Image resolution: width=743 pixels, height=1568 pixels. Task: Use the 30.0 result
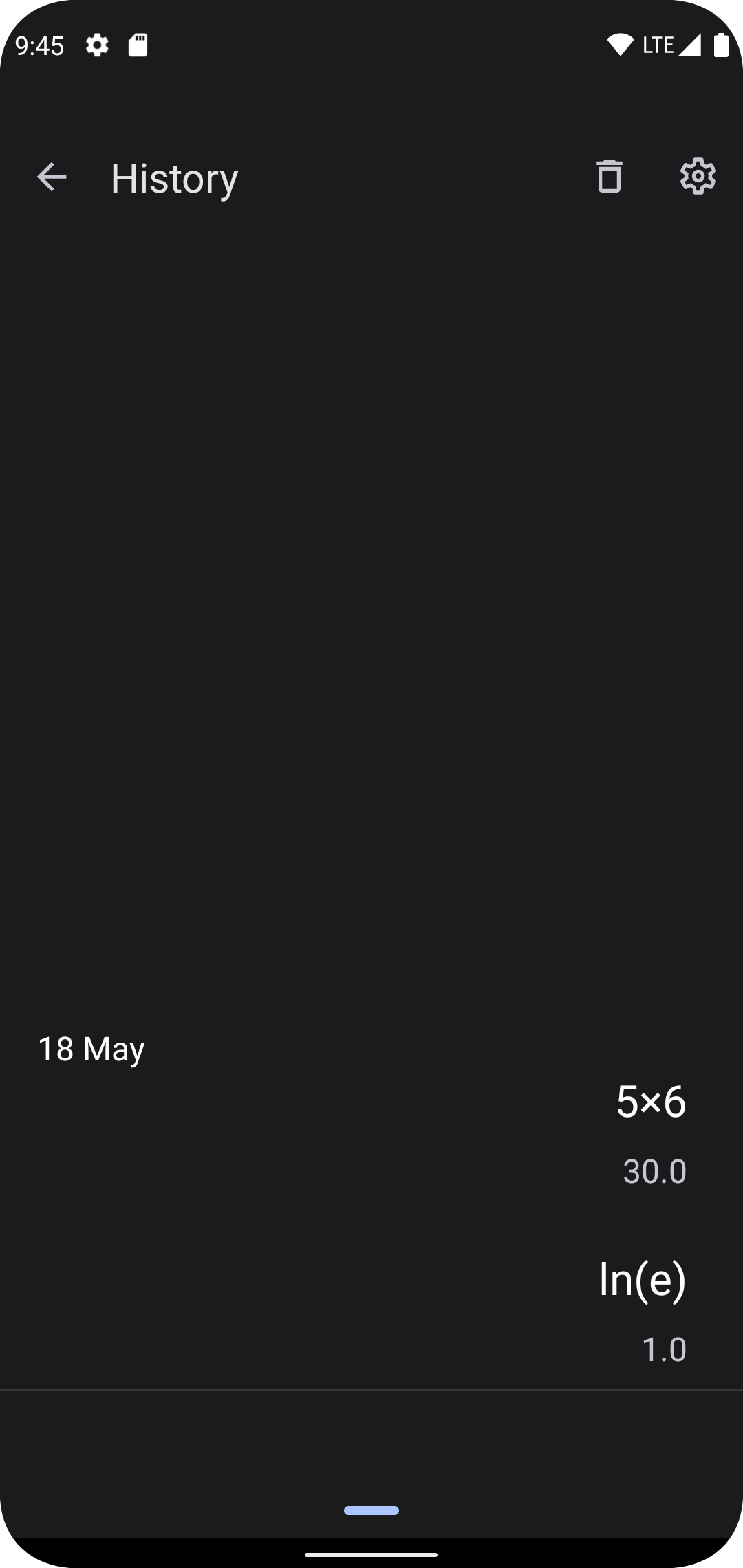(x=654, y=1171)
